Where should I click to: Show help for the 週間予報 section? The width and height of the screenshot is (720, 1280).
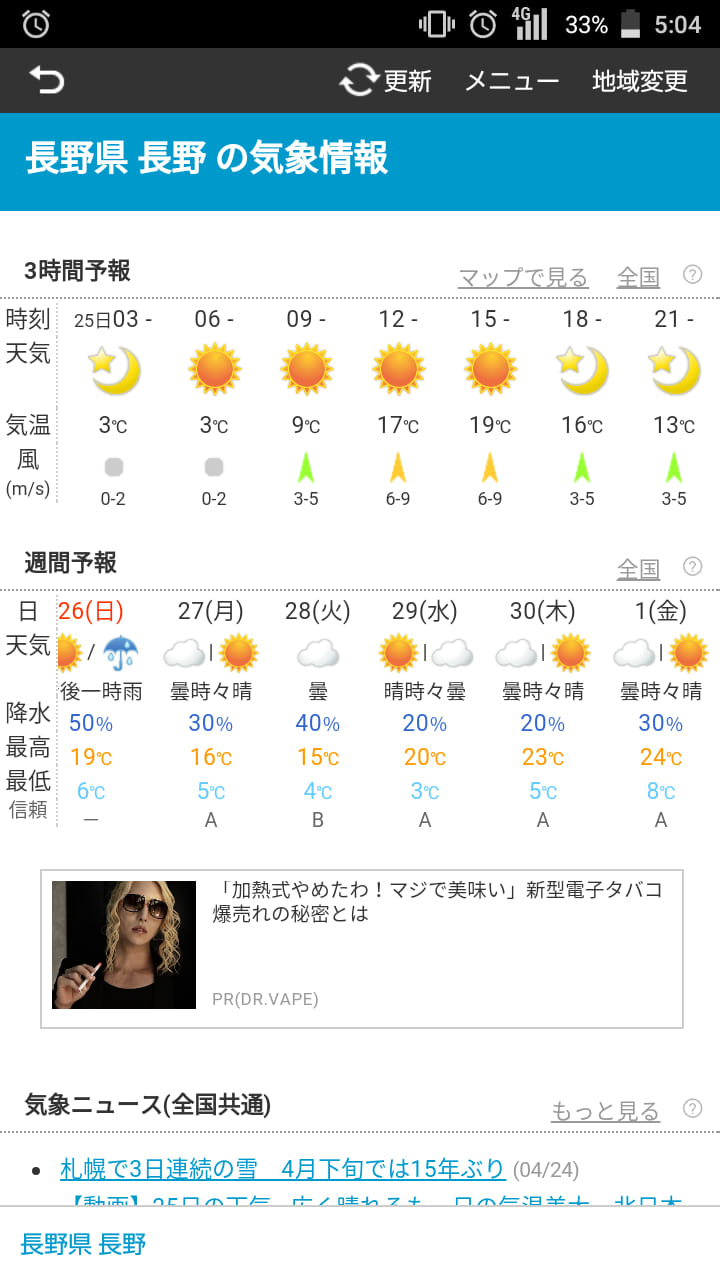click(x=692, y=566)
